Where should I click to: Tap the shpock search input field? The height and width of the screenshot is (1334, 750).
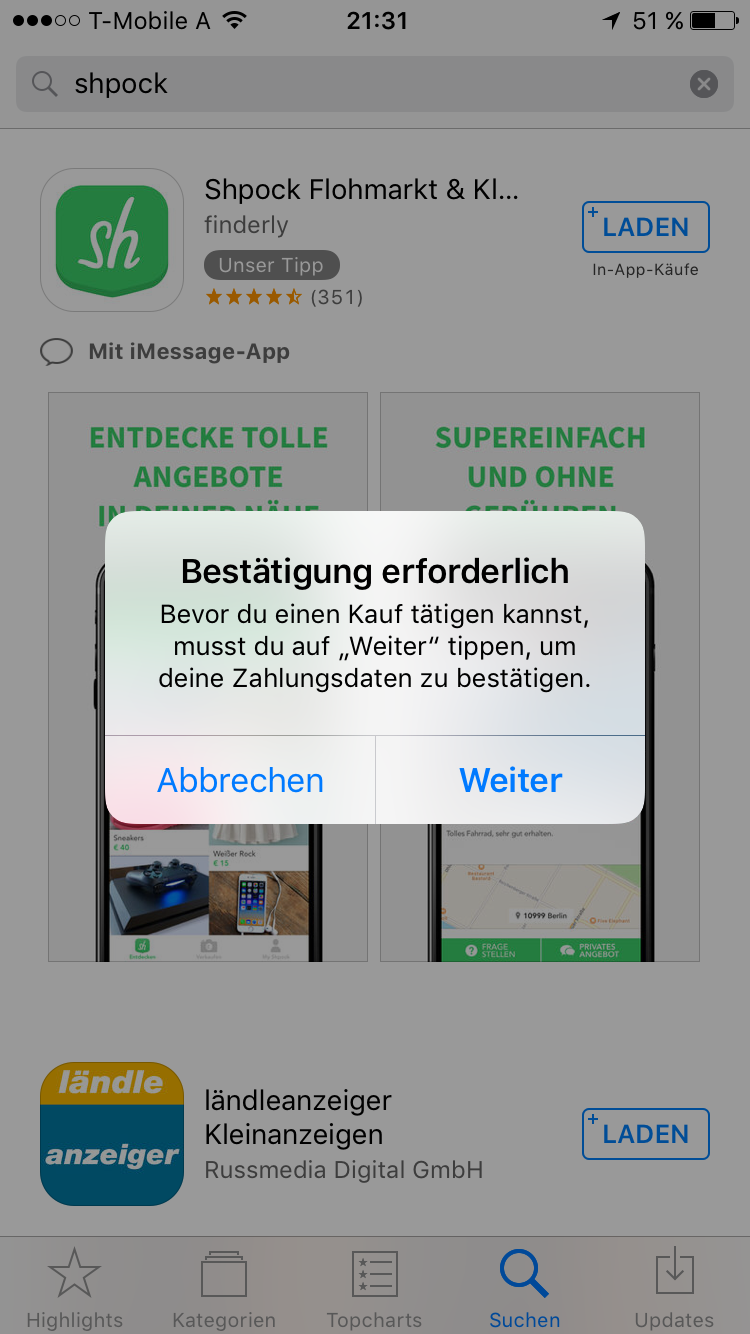(x=300, y=83)
